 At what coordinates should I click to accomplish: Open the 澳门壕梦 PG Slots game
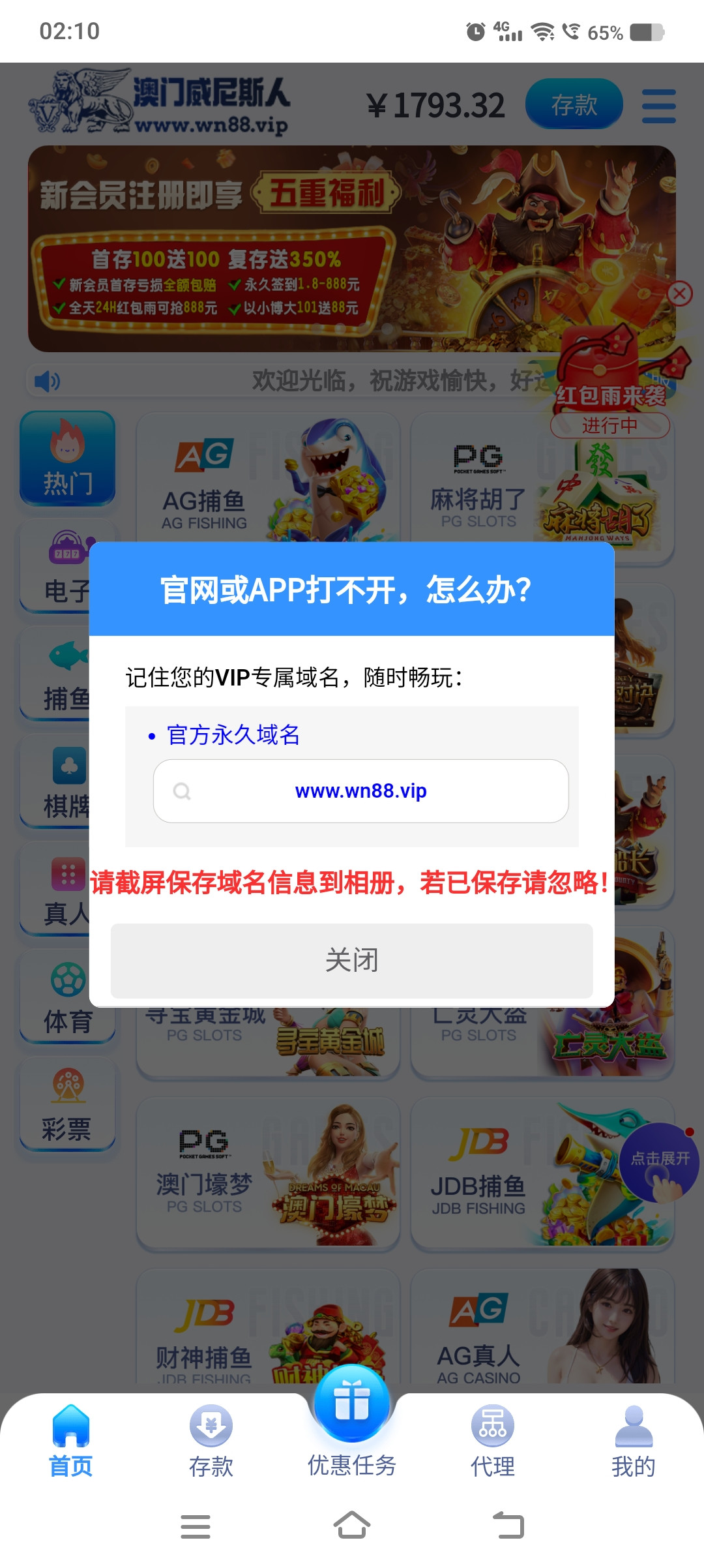[x=267, y=1174]
